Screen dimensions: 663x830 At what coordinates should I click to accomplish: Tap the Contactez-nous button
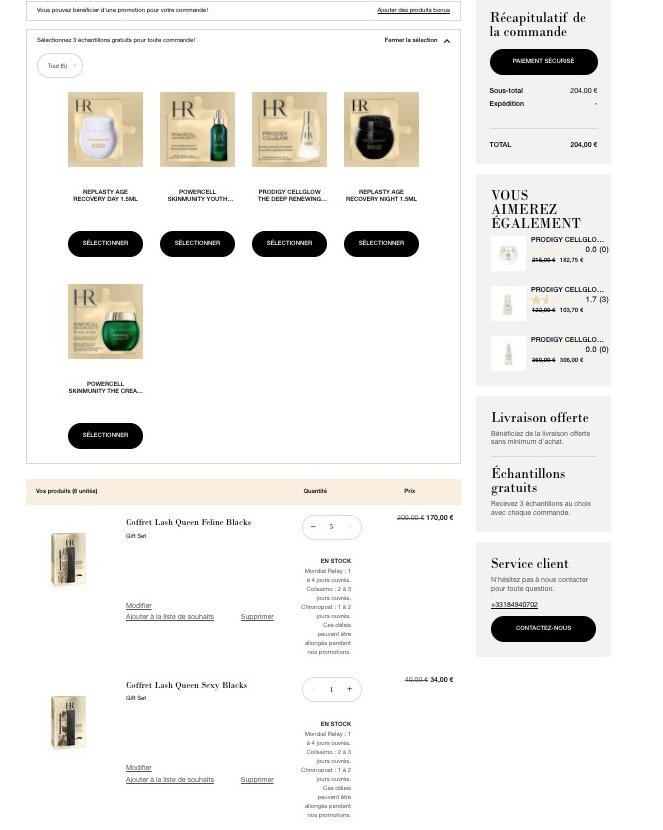tap(543, 628)
